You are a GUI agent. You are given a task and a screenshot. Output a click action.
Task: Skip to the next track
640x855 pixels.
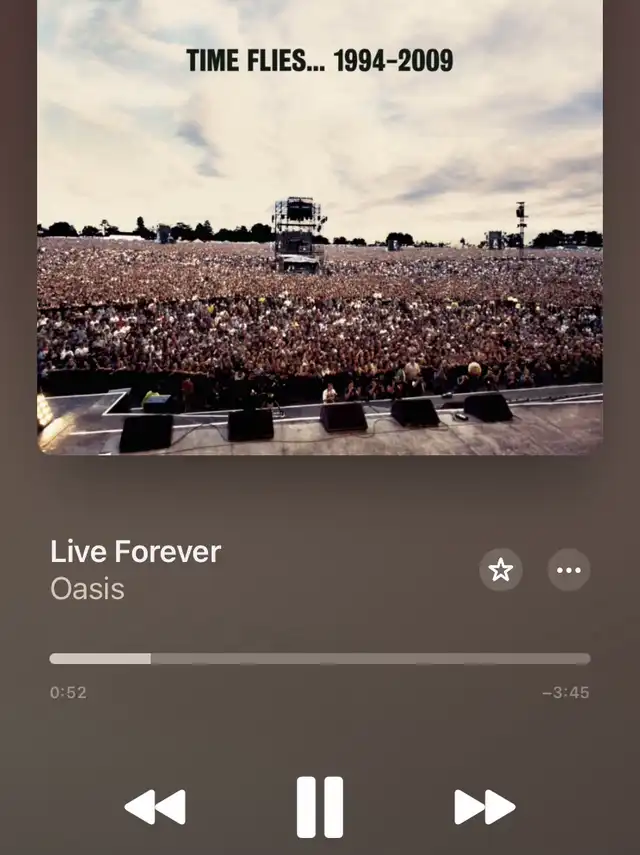click(x=485, y=806)
